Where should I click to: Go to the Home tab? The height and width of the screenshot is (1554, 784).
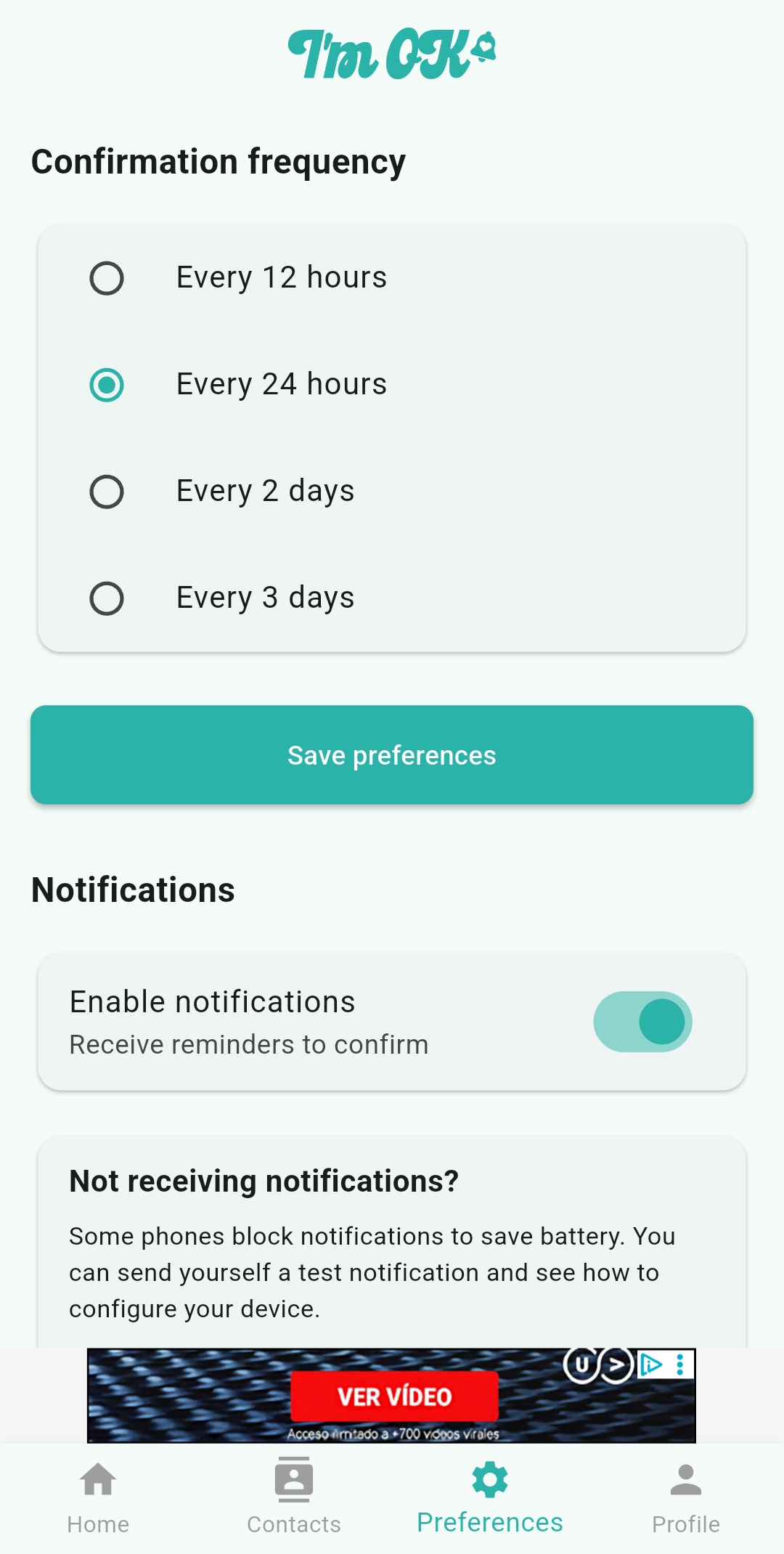pos(98,1497)
